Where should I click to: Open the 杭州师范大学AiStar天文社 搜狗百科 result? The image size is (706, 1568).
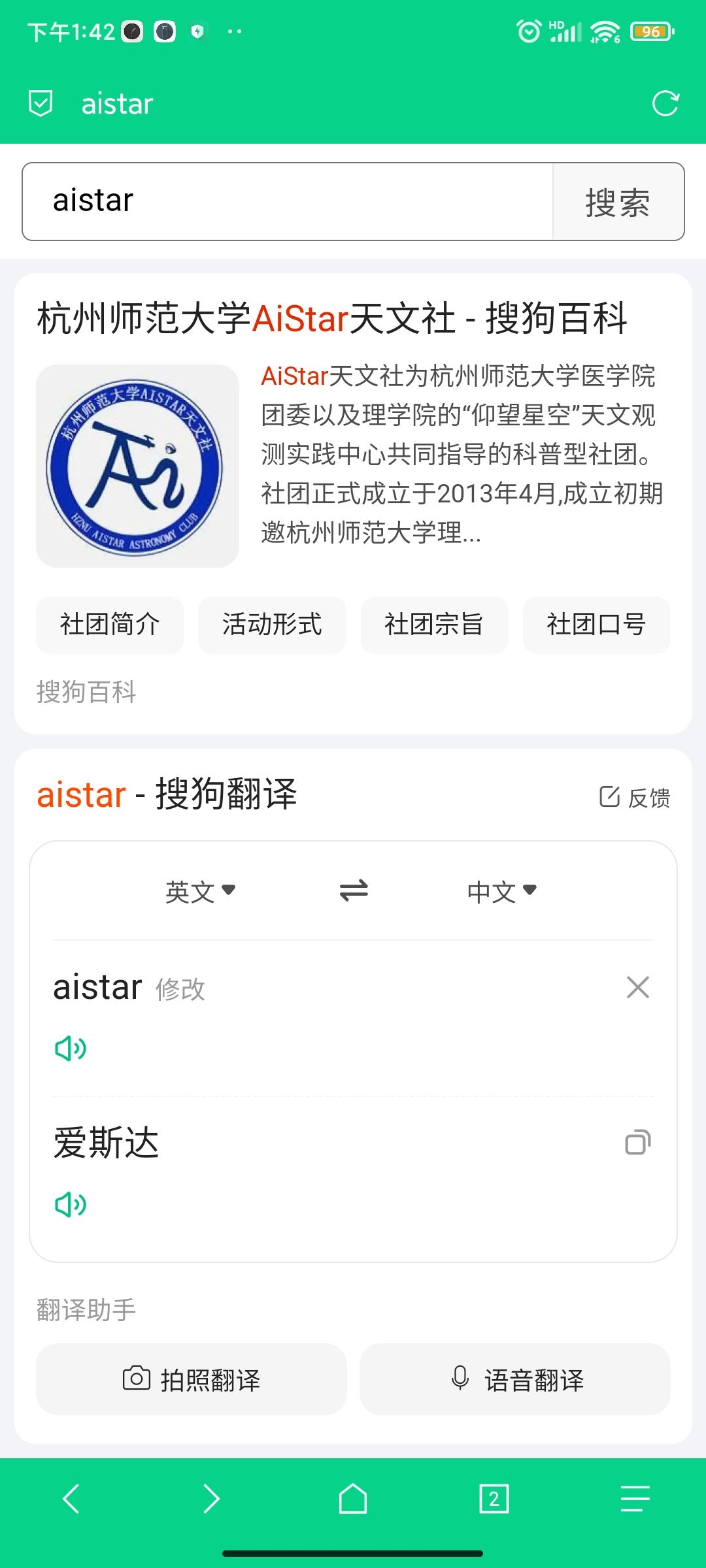point(332,319)
